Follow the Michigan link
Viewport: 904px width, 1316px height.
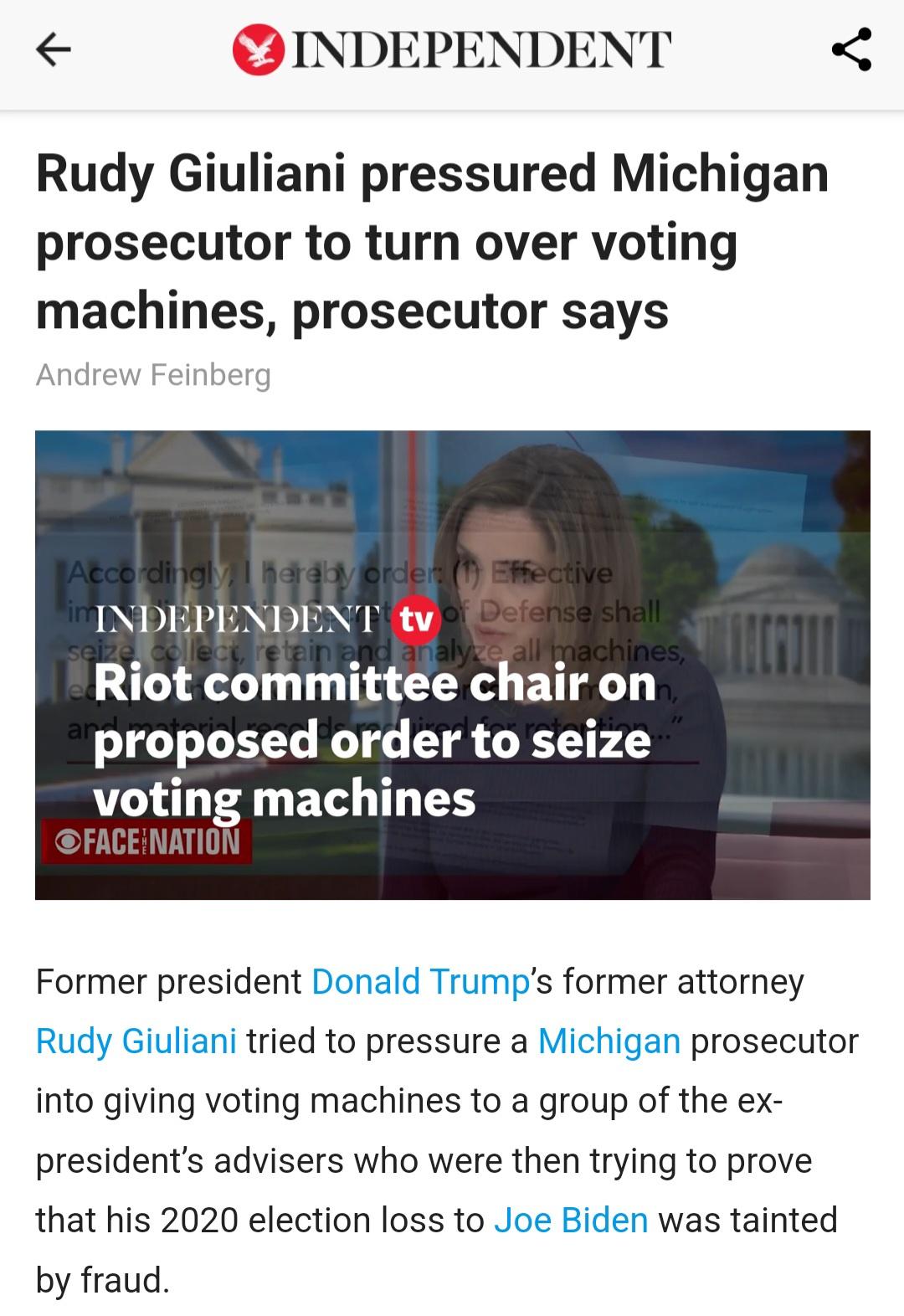point(609,1041)
